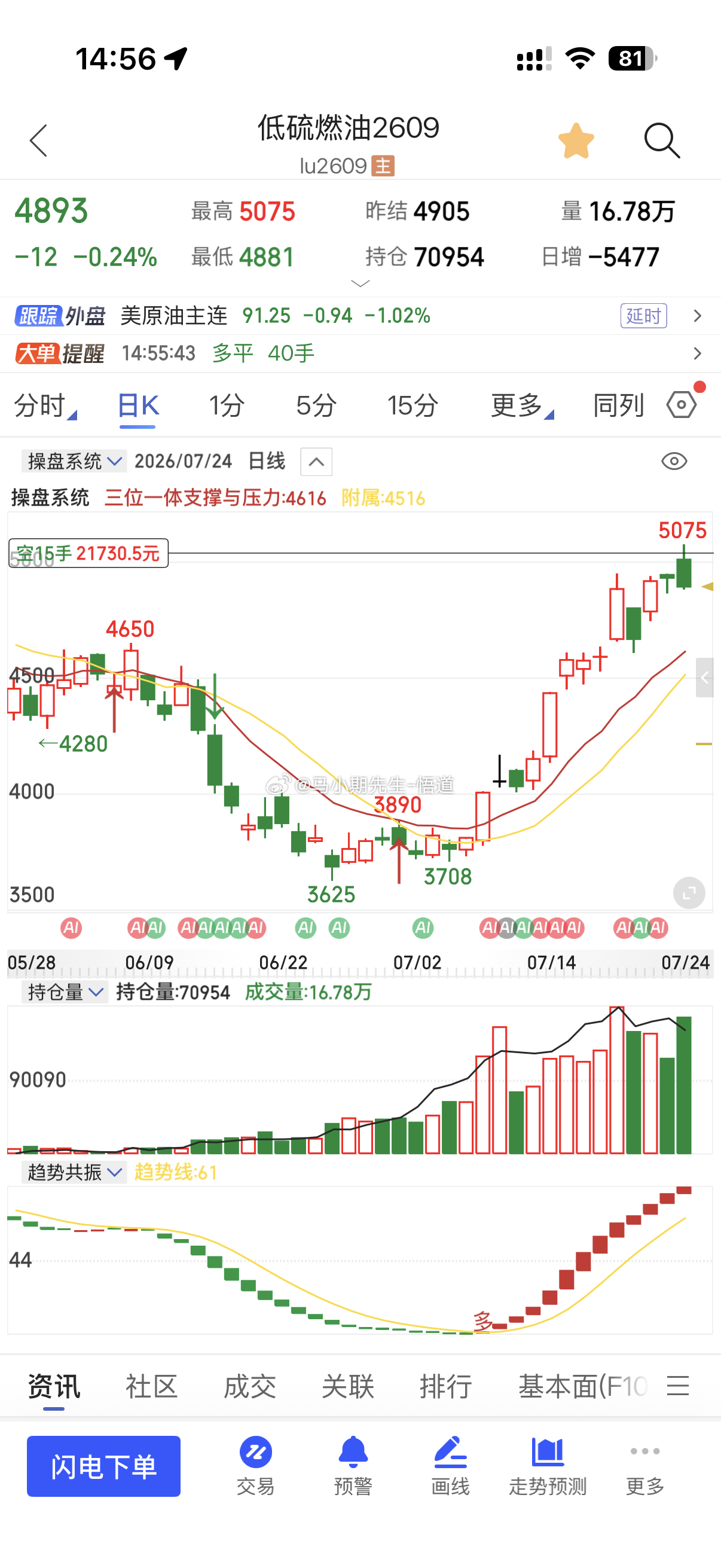Open the 趋势共振 indicator dropdown
The height and width of the screenshot is (1568, 721).
(x=74, y=1172)
